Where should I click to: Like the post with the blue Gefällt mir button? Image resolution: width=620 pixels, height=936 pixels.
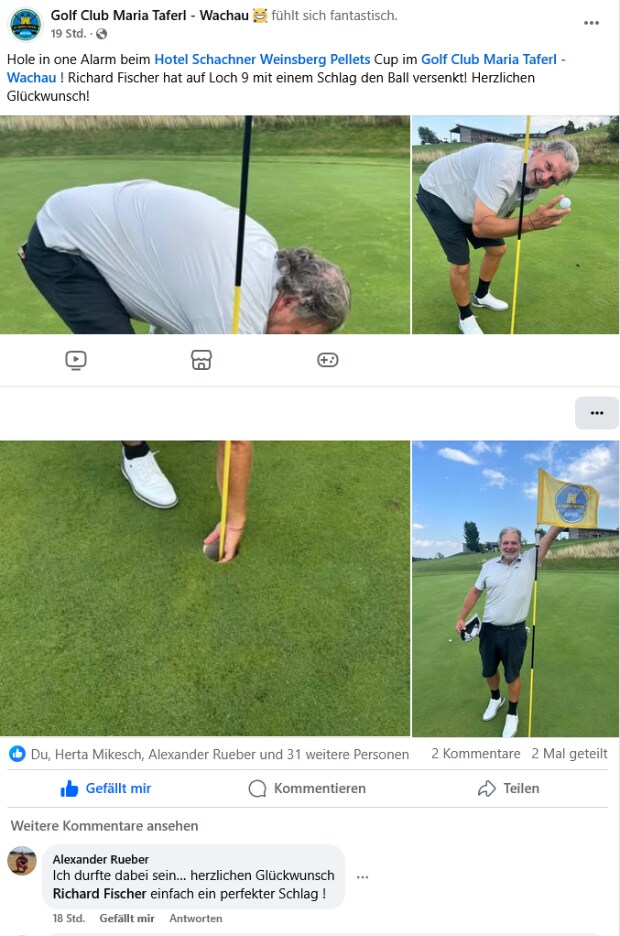click(106, 788)
